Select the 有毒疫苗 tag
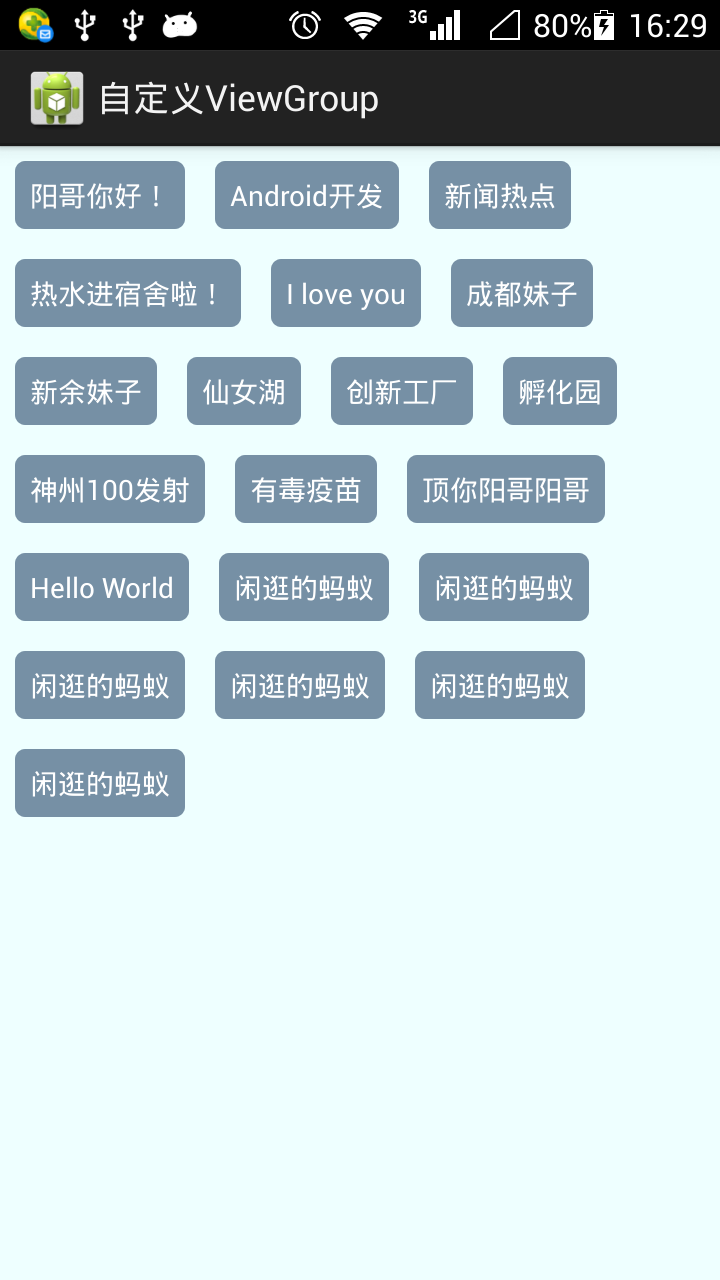Screen dimensions: 720x1280 306,489
